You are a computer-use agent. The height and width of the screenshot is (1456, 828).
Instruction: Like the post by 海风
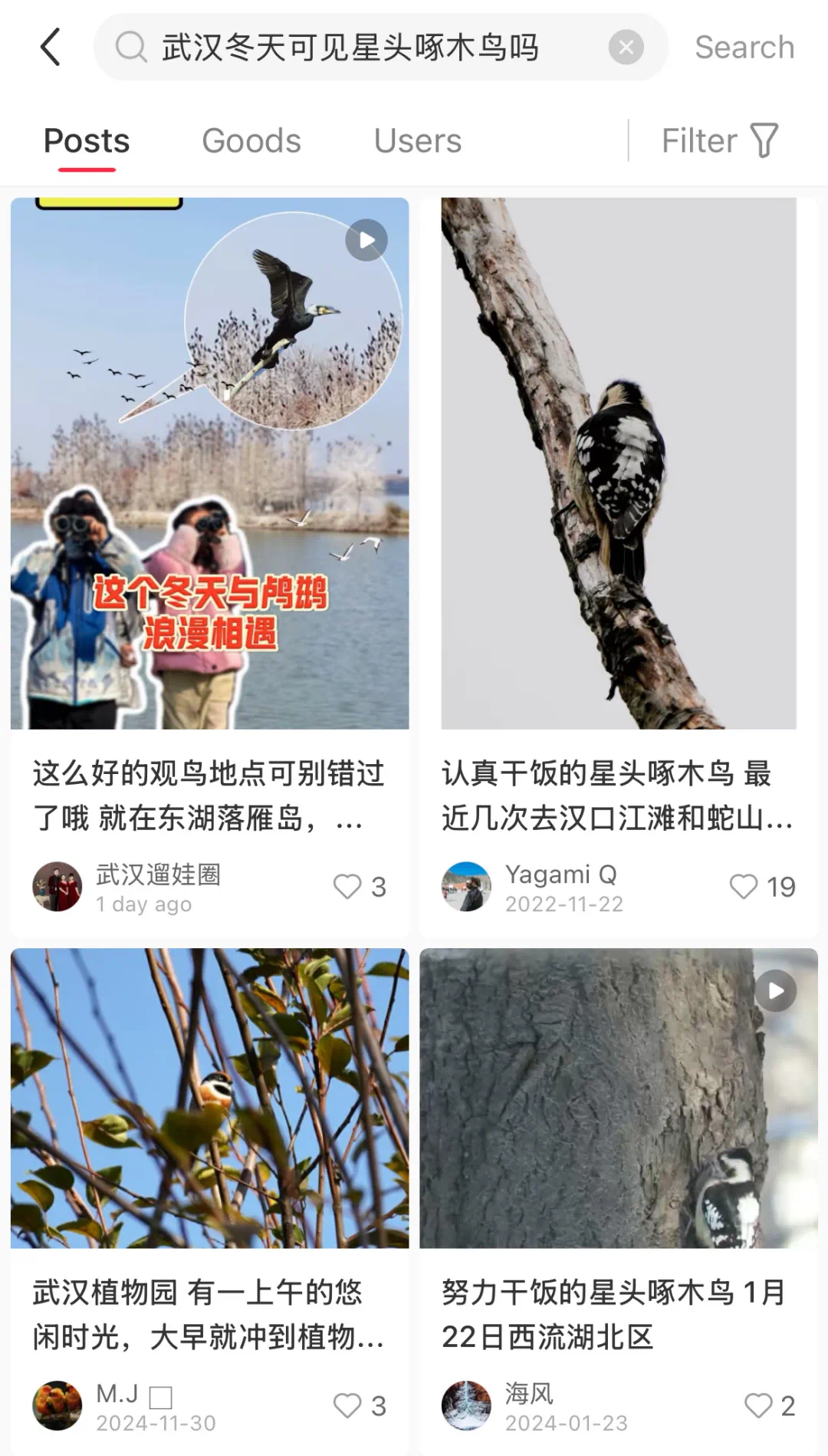coord(758,1405)
